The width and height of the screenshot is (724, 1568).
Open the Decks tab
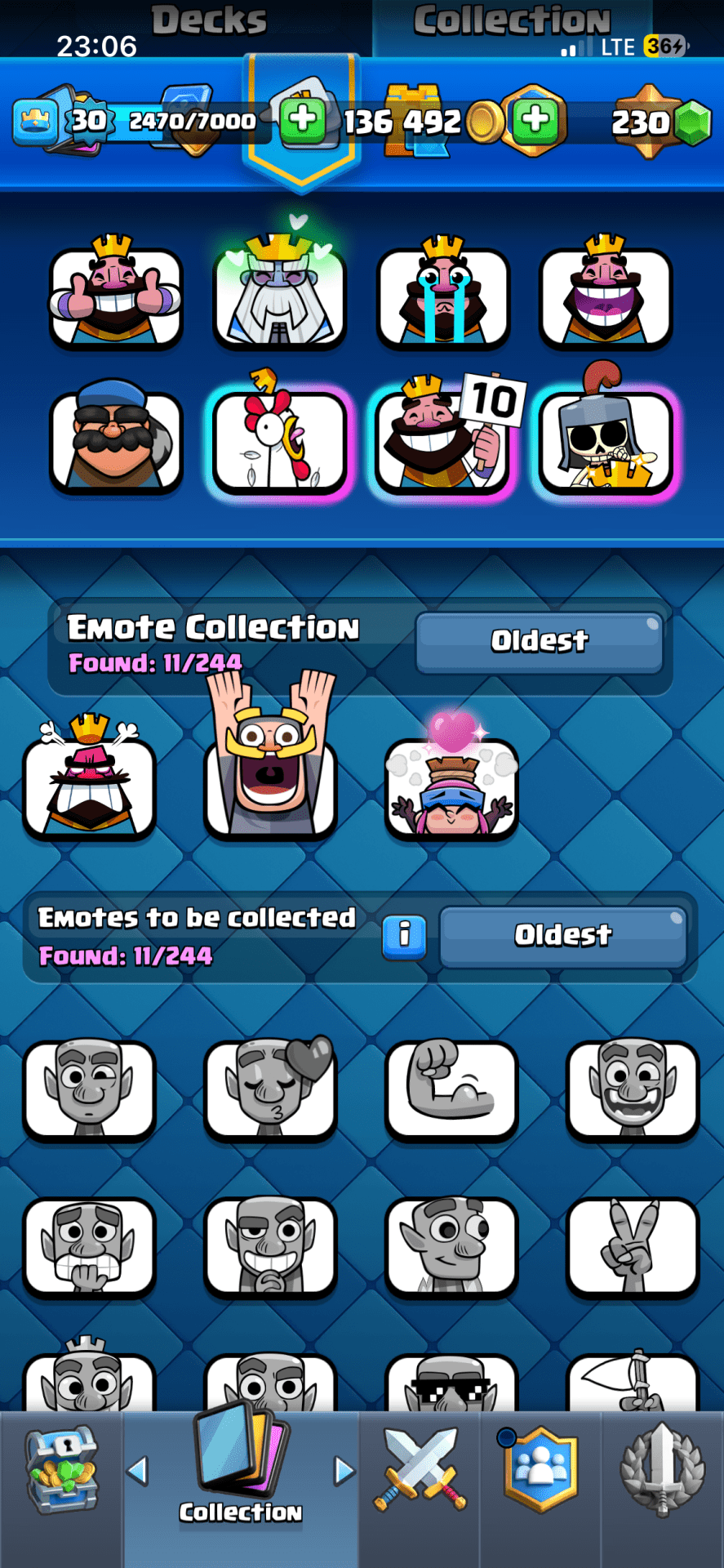tap(209, 20)
